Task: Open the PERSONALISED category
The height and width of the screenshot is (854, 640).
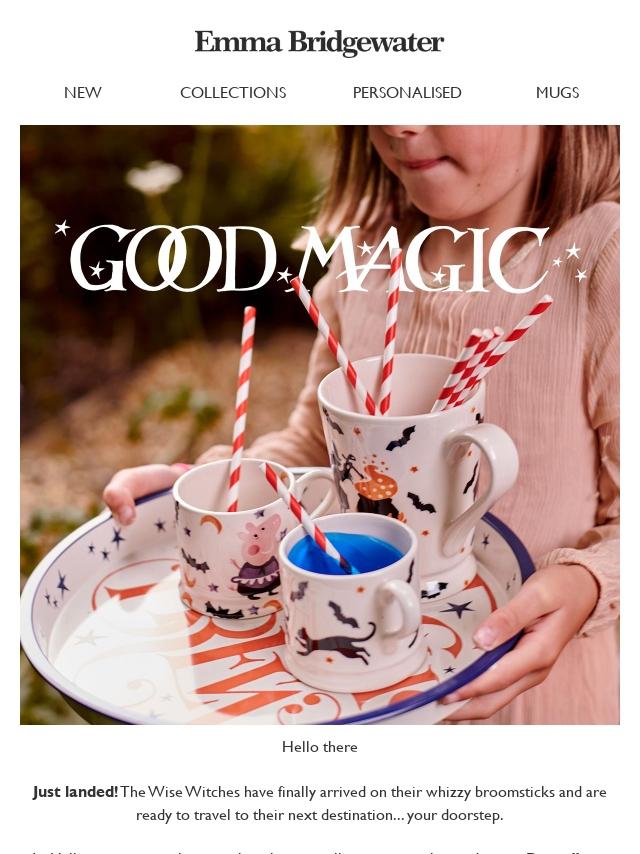Action: 407,93
